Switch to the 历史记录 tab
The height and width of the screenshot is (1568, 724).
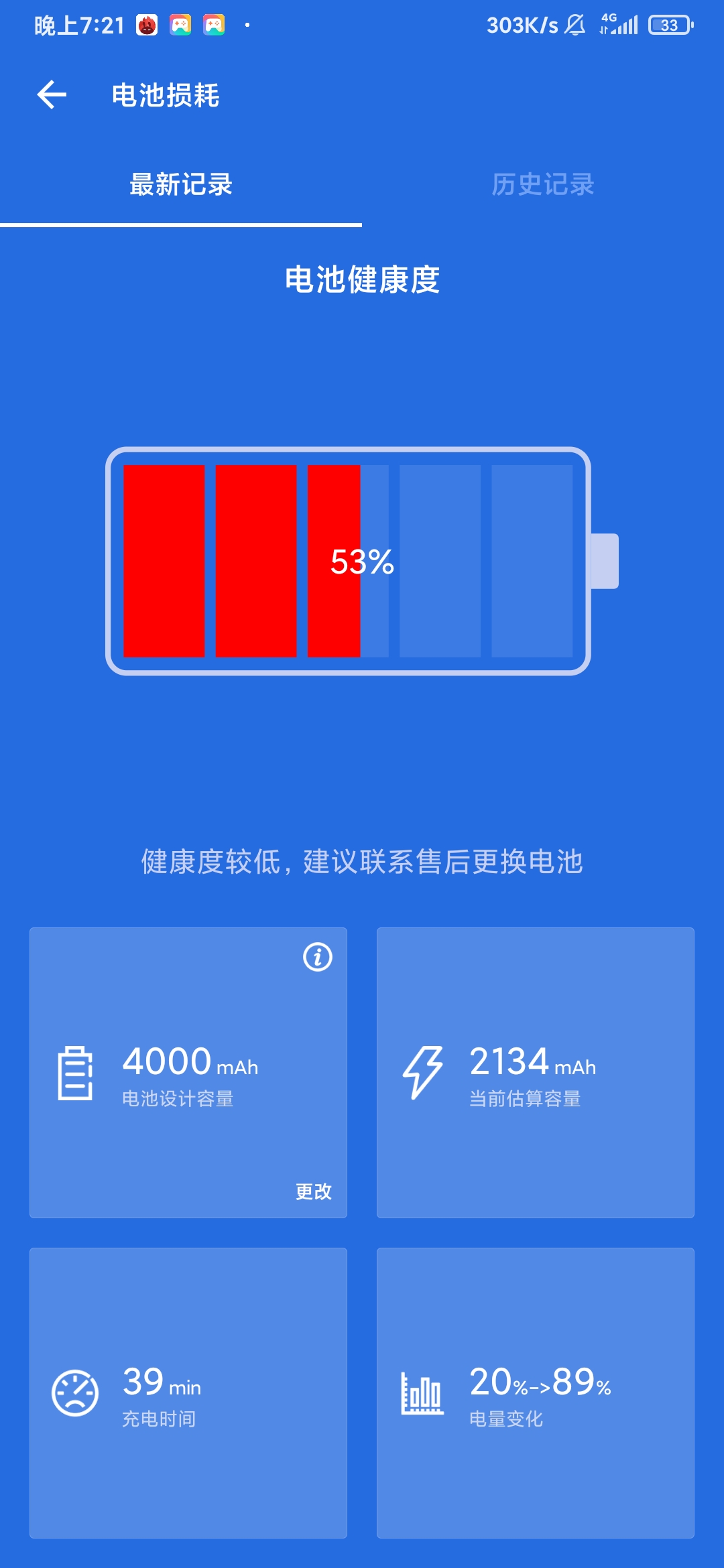(x=543, y=184)
